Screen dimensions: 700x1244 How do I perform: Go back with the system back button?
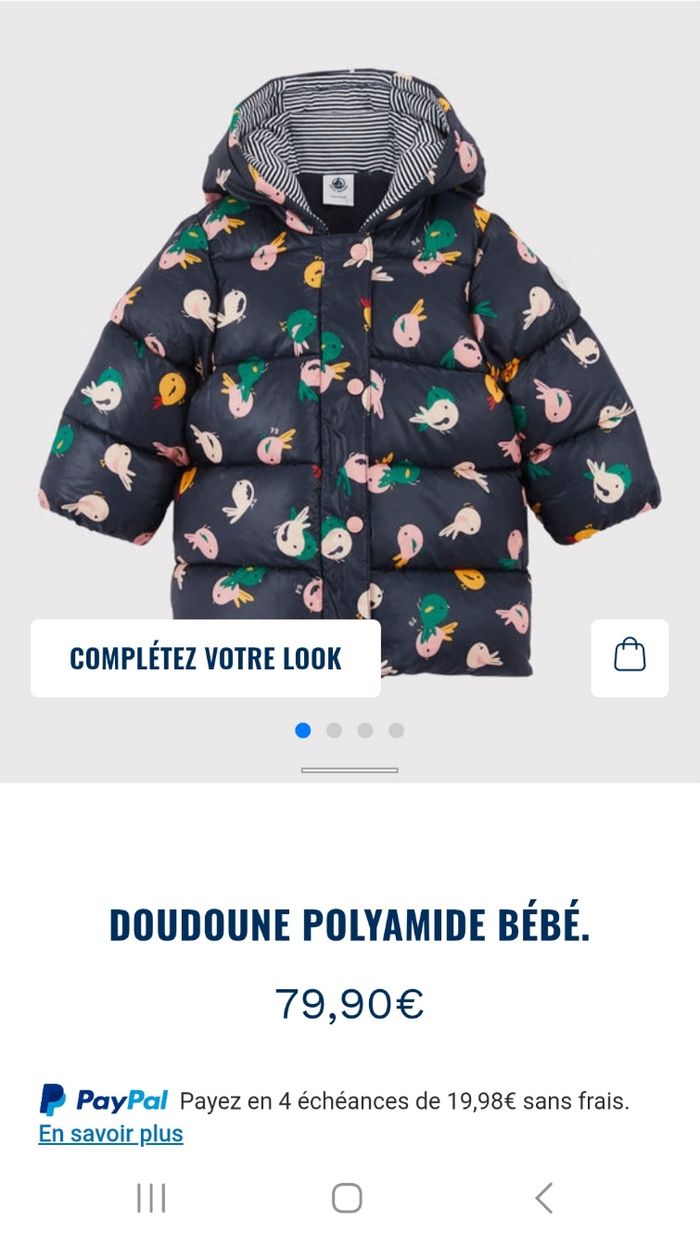543,1197
